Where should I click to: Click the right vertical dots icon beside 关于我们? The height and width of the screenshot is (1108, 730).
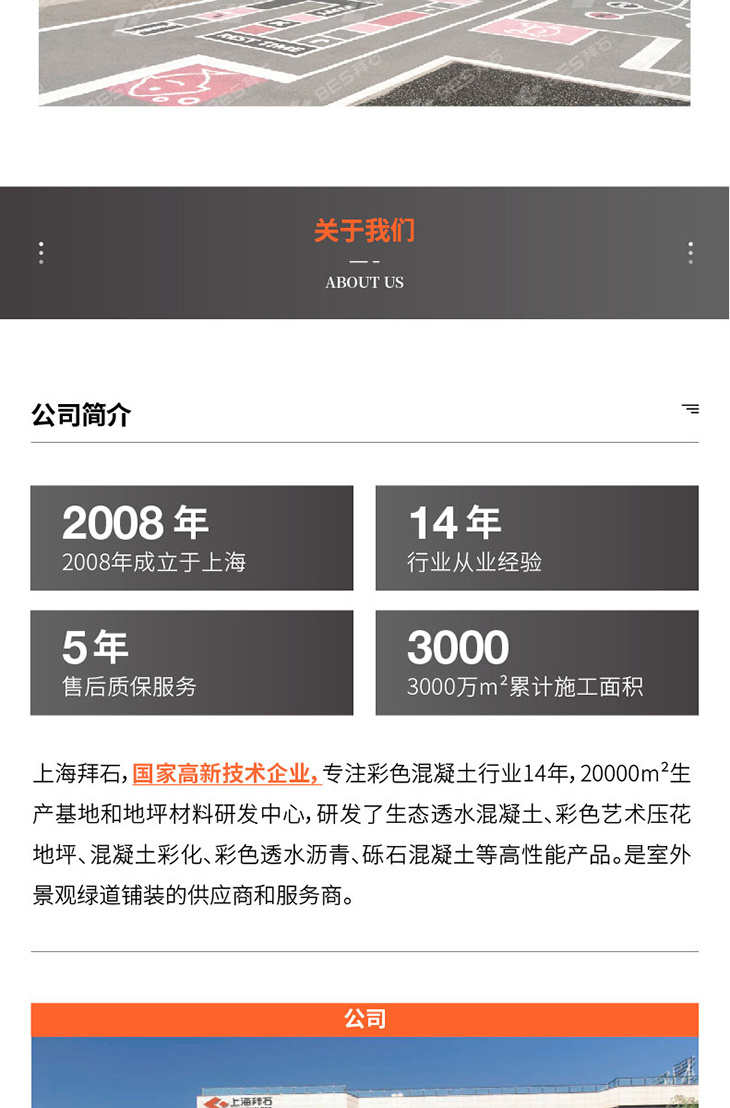tap(690, 253)
